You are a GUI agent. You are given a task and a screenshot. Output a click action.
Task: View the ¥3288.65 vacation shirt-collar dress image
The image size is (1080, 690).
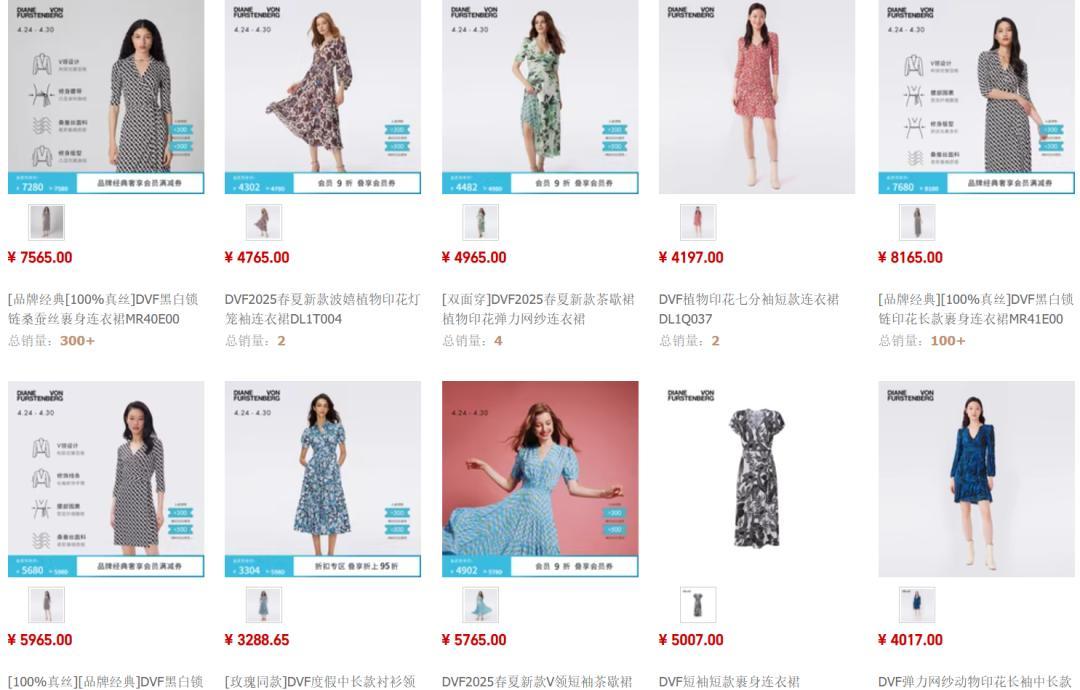coord(323,479)
